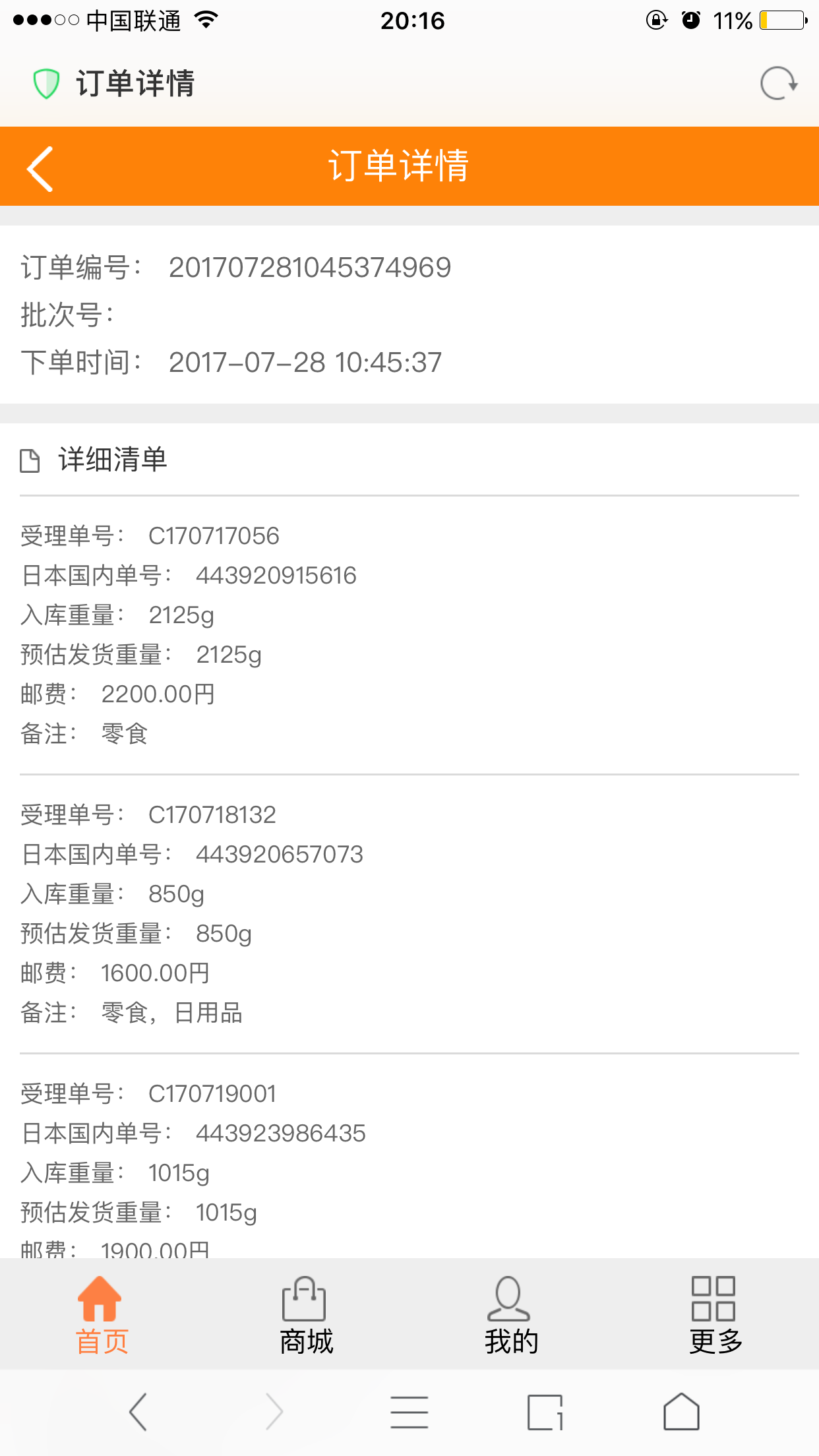
Task: Go to the browser home page
Action: tap(681, 1412)
